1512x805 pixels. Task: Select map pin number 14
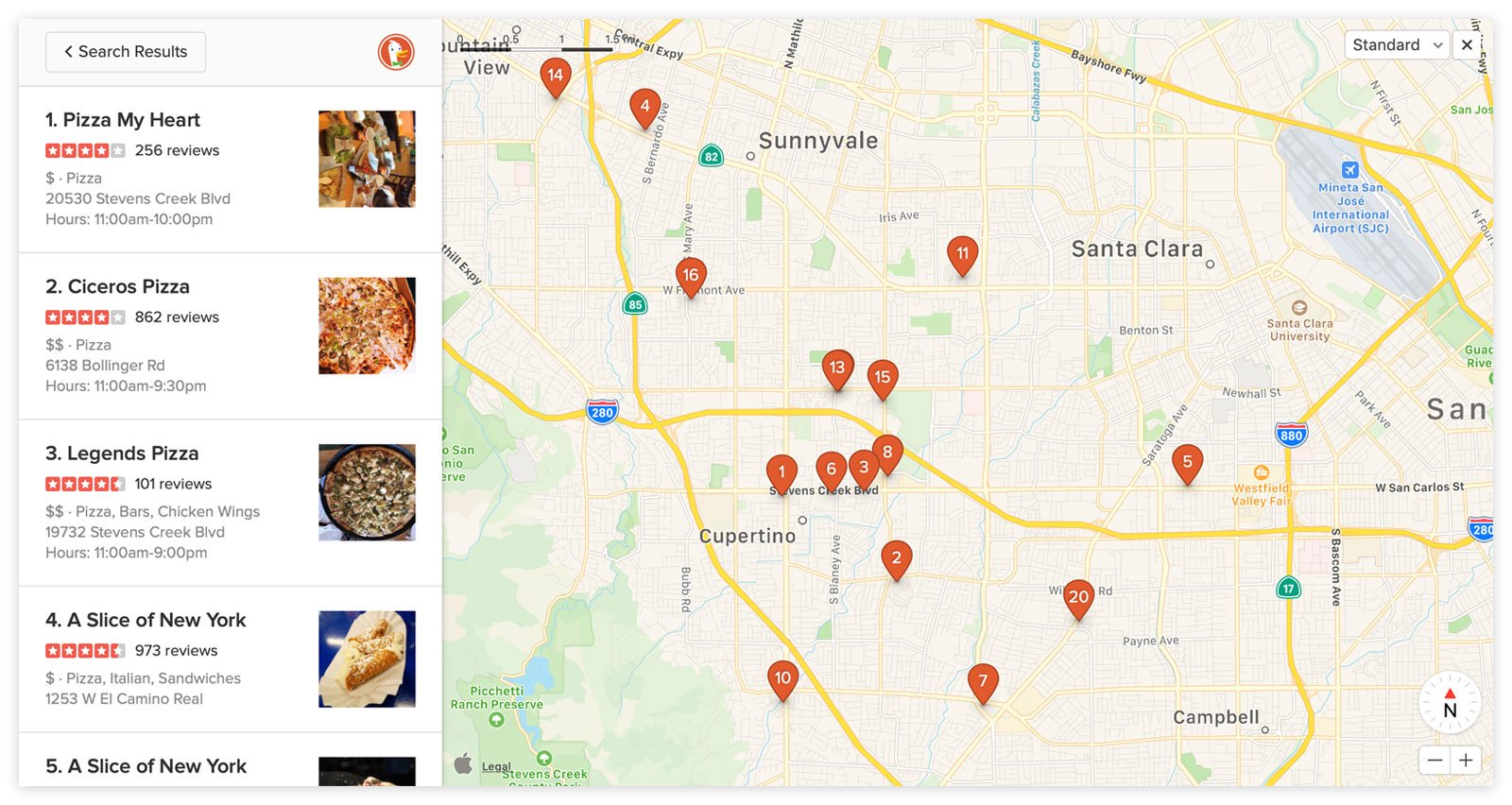[556, 76]
